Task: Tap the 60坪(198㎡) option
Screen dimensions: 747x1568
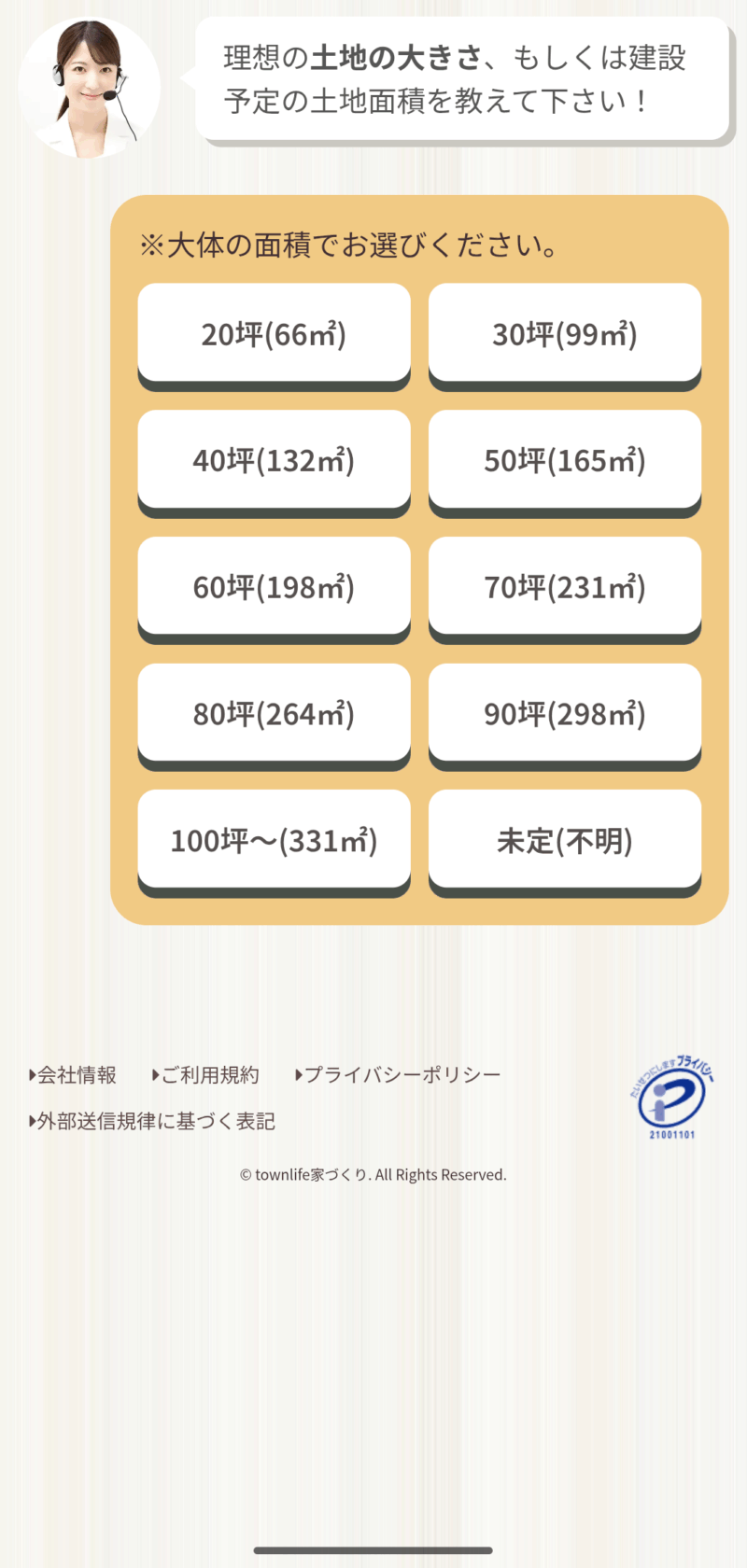Action: 274,588
